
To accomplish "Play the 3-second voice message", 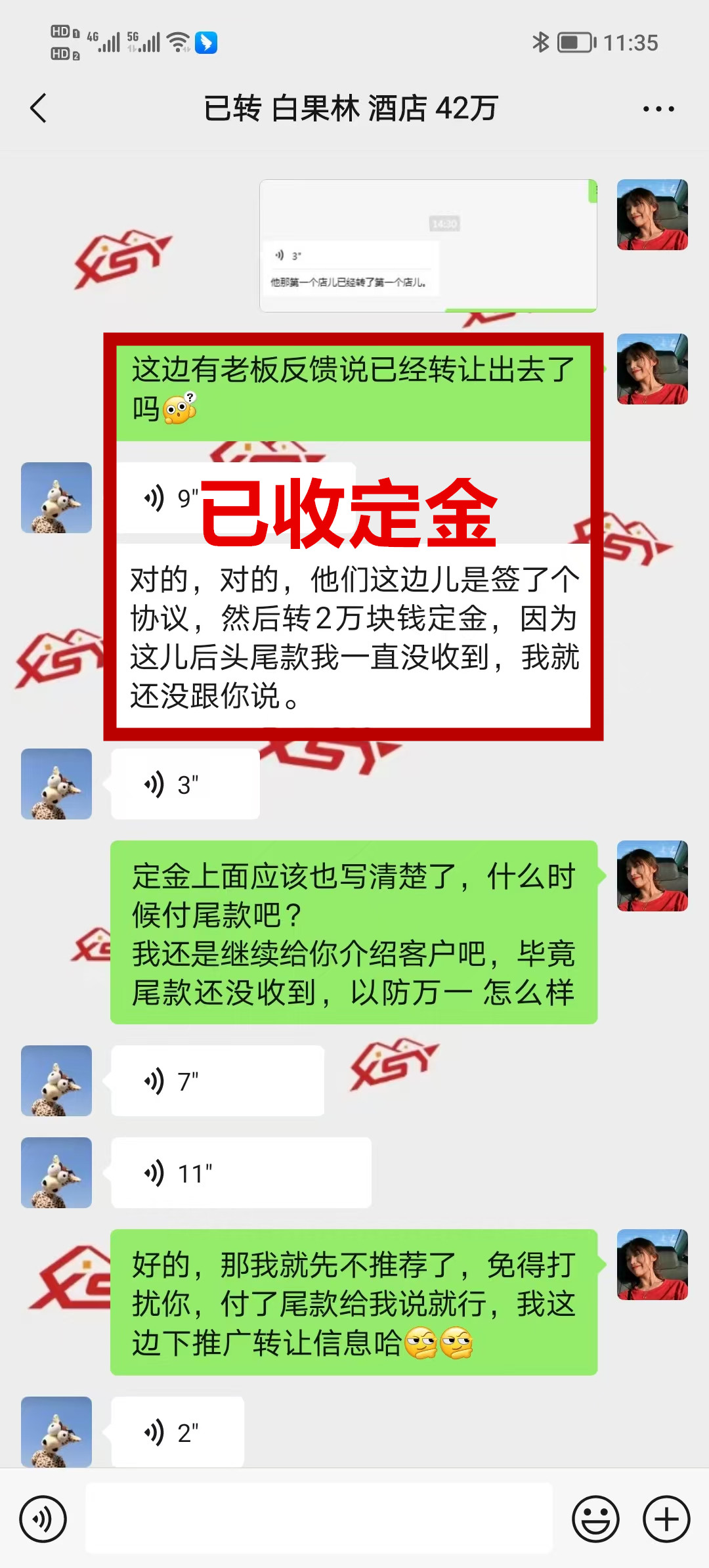I will (x=185, y=784).
